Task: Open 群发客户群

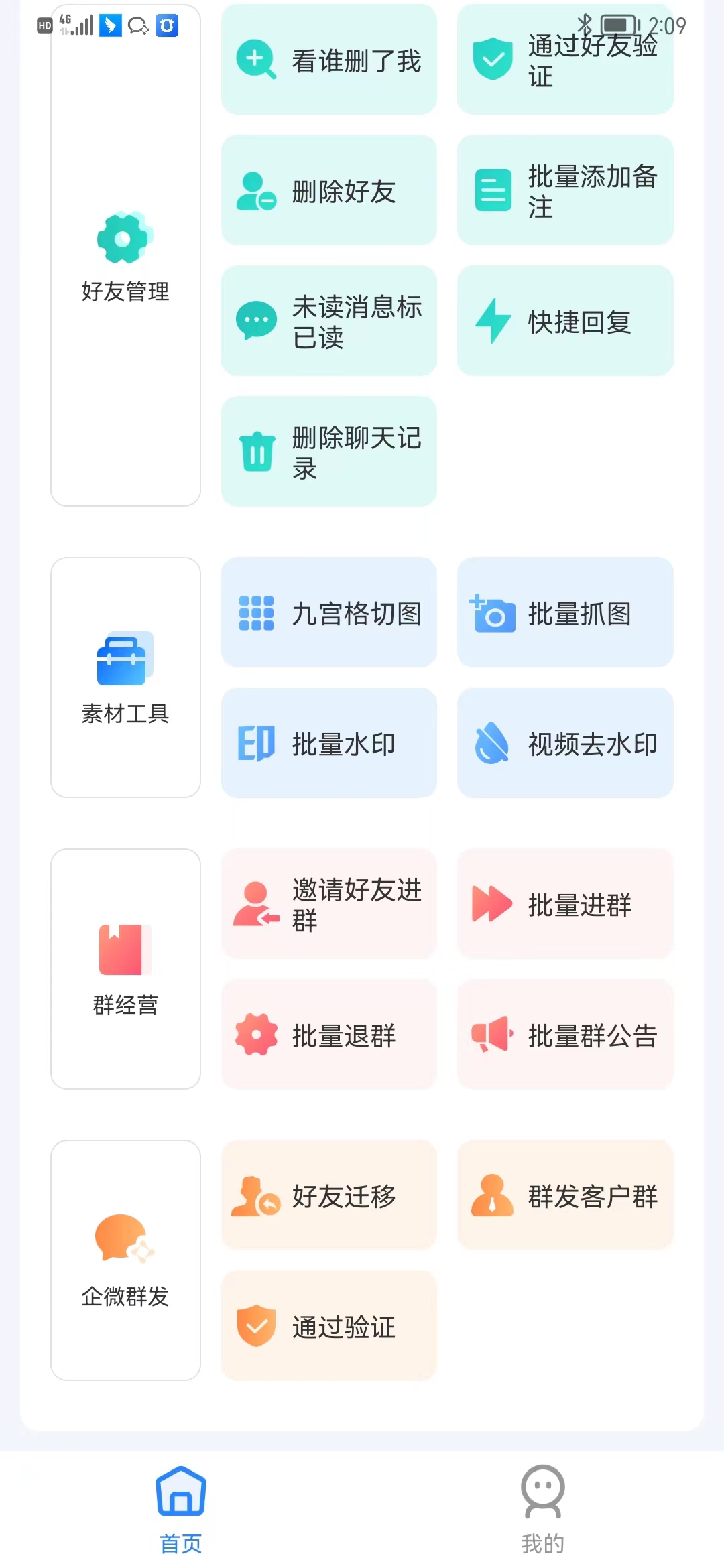Action: (x=565, y=1195)
